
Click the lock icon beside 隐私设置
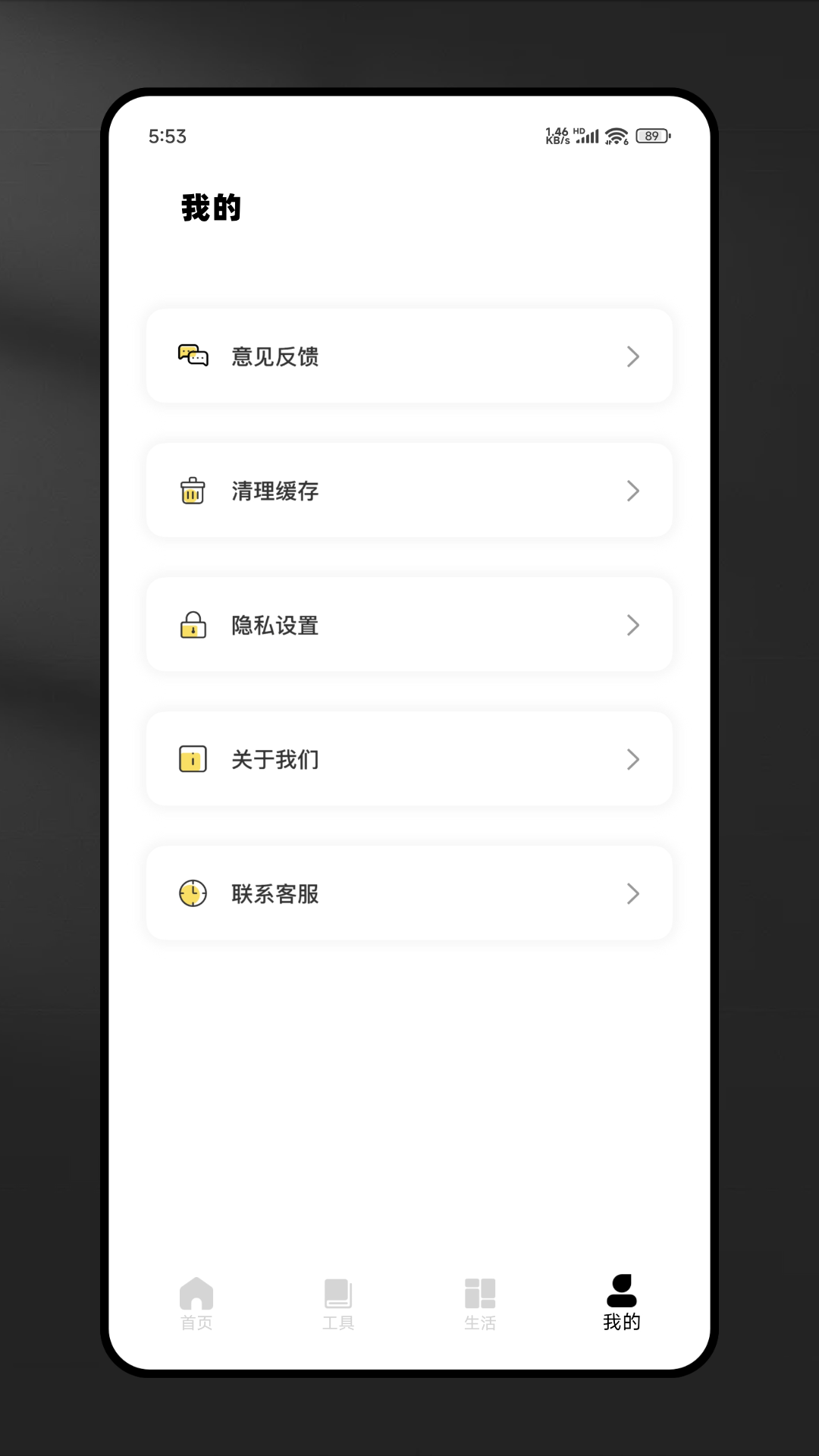tap(193, 625)
